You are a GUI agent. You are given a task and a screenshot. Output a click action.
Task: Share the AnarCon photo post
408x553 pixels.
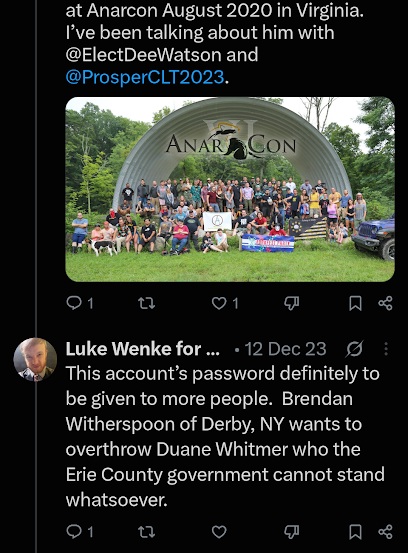tap(385, 303)
